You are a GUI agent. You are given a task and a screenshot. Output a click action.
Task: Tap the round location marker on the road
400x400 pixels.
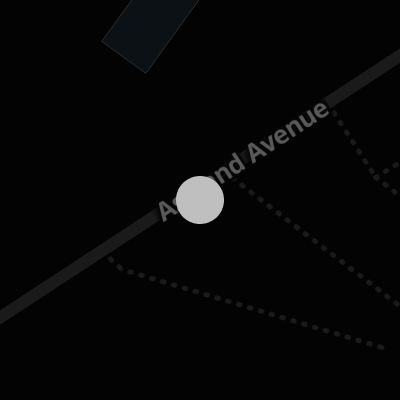pyautogui.click(x=200, y=200)
